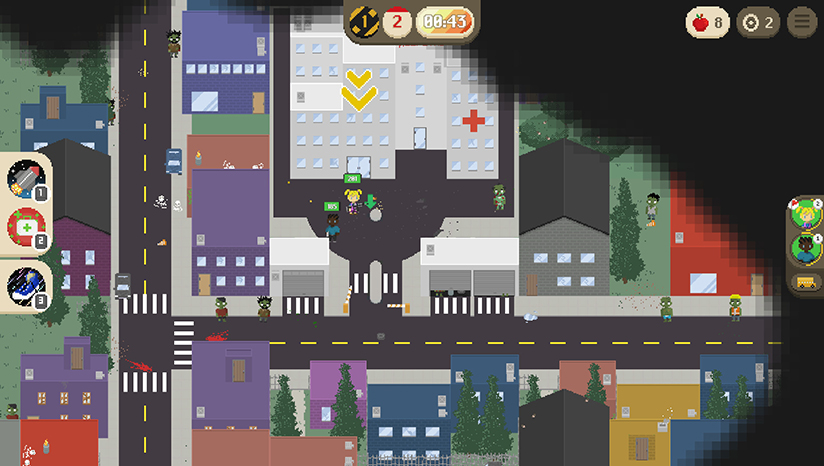Select the dark-haired survivor portrait
The image size is (824, 466).
pos(803,247)
